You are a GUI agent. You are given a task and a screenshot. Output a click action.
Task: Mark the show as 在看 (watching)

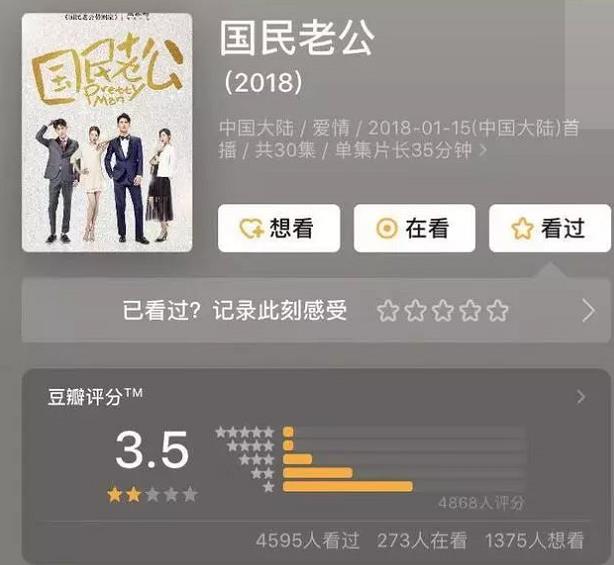coord(413,229)
